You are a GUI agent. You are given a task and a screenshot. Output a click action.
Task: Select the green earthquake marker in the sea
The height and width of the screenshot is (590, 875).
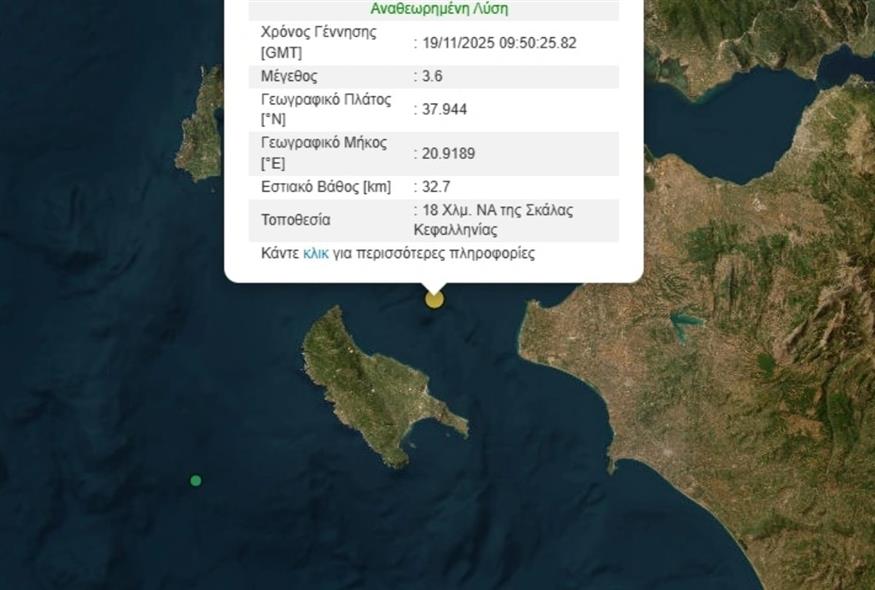(196, 481)
